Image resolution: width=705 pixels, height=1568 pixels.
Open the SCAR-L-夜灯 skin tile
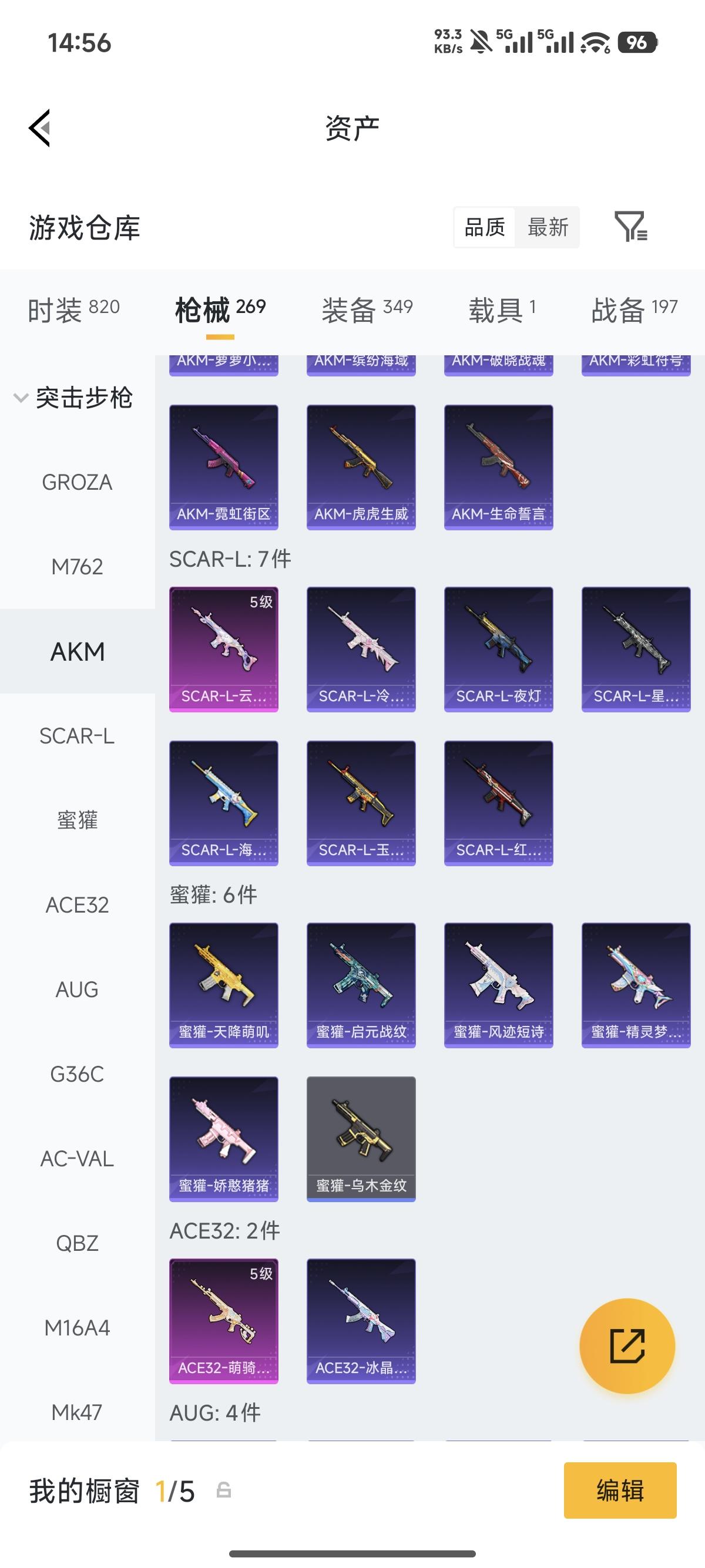pos(499,649)
